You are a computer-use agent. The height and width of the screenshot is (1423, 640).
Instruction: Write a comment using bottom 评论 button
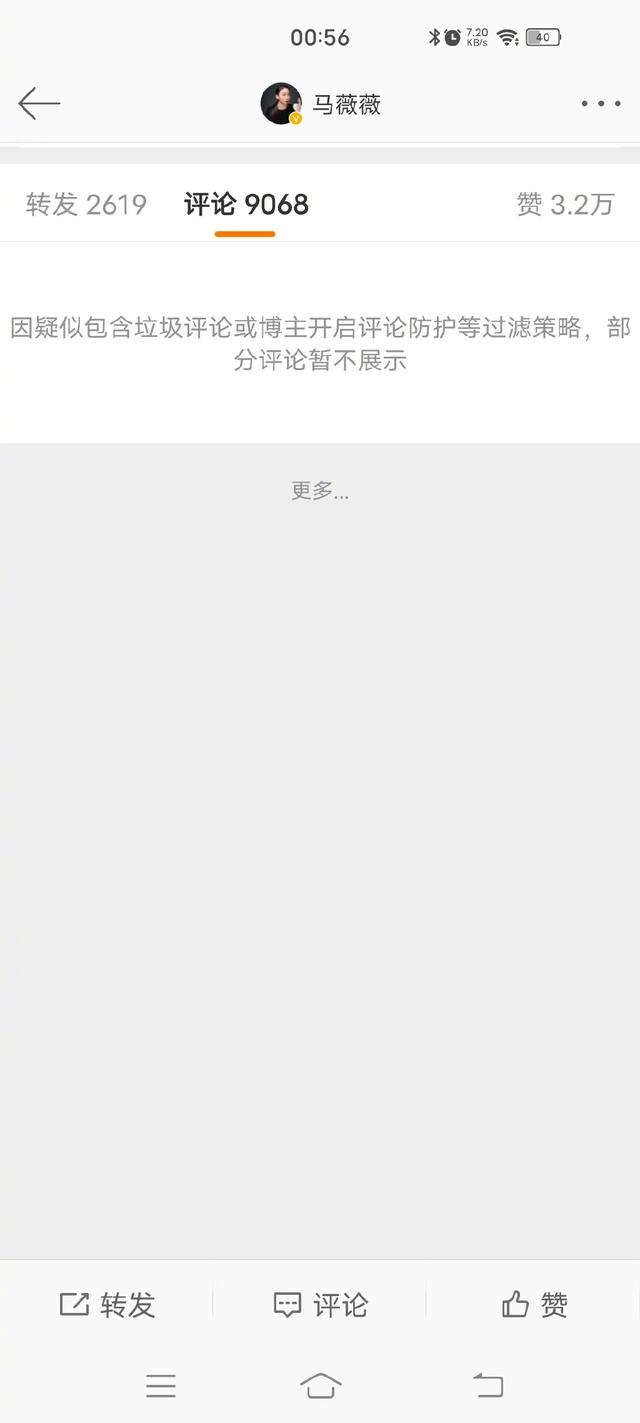pyautogui.click(x=320, y=1304)
